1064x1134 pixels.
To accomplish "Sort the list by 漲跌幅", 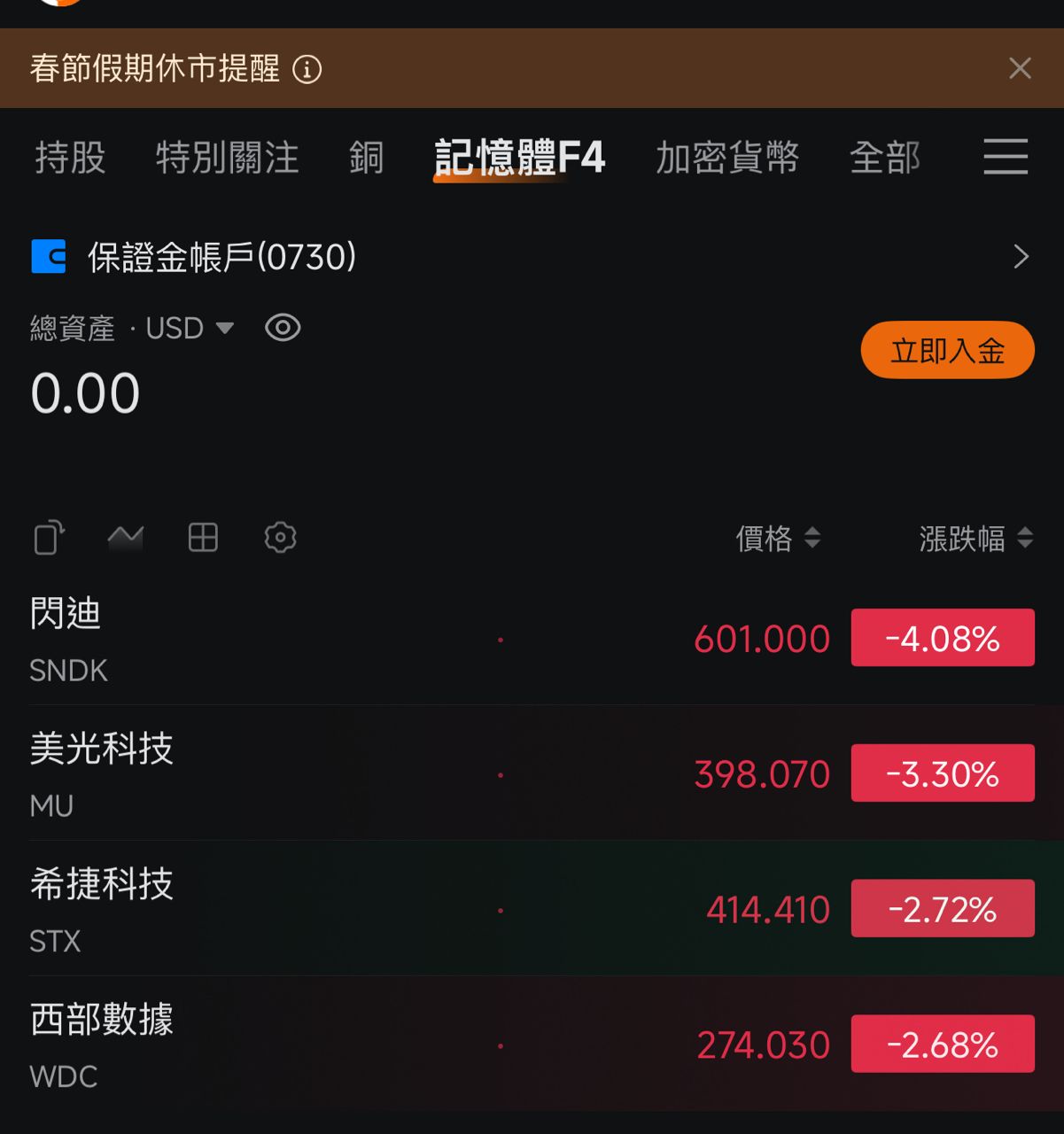I will click(975, 538).
